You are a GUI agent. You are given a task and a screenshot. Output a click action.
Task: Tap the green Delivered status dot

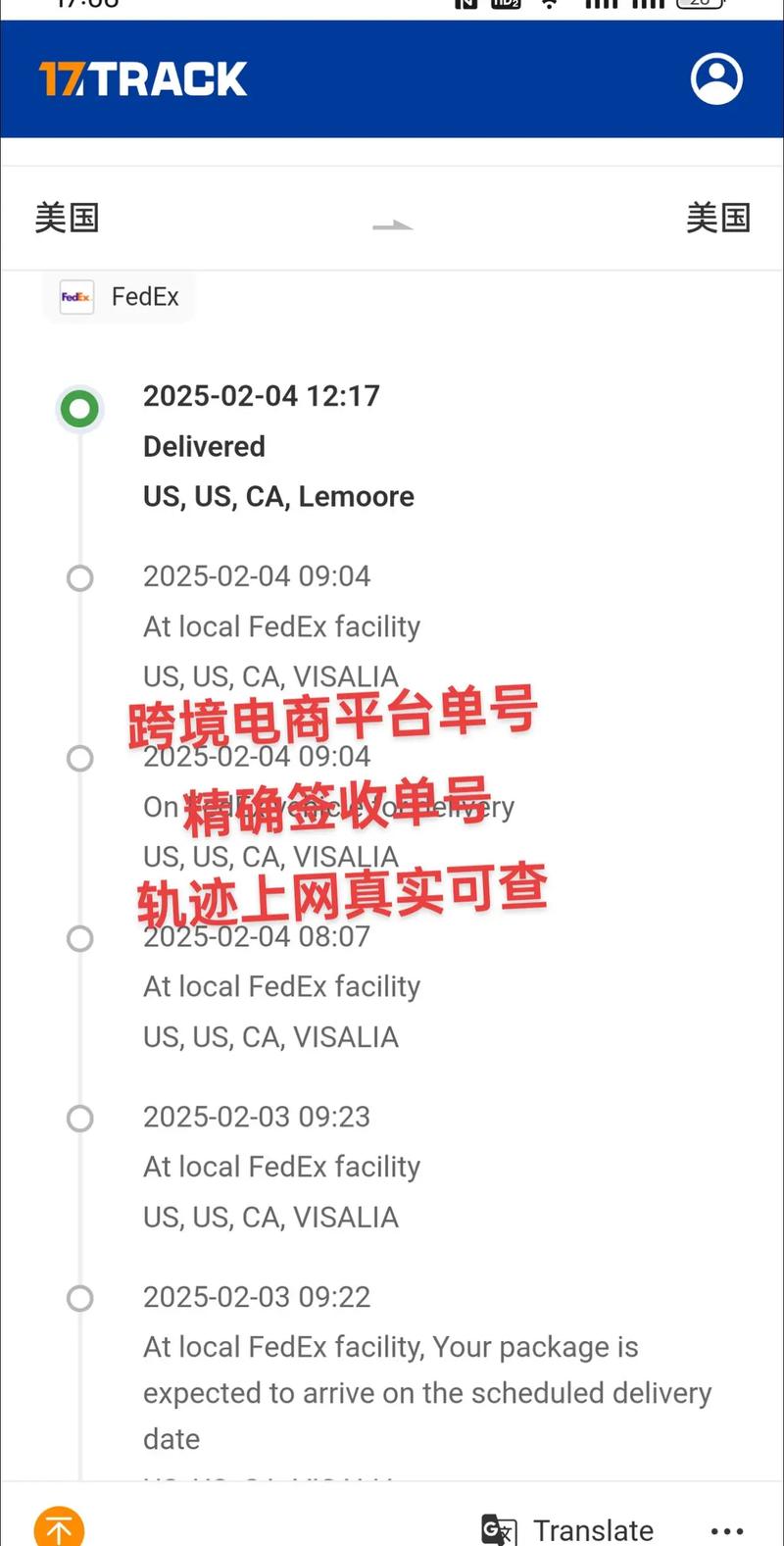pyautogui.click(x=78, y=409)
